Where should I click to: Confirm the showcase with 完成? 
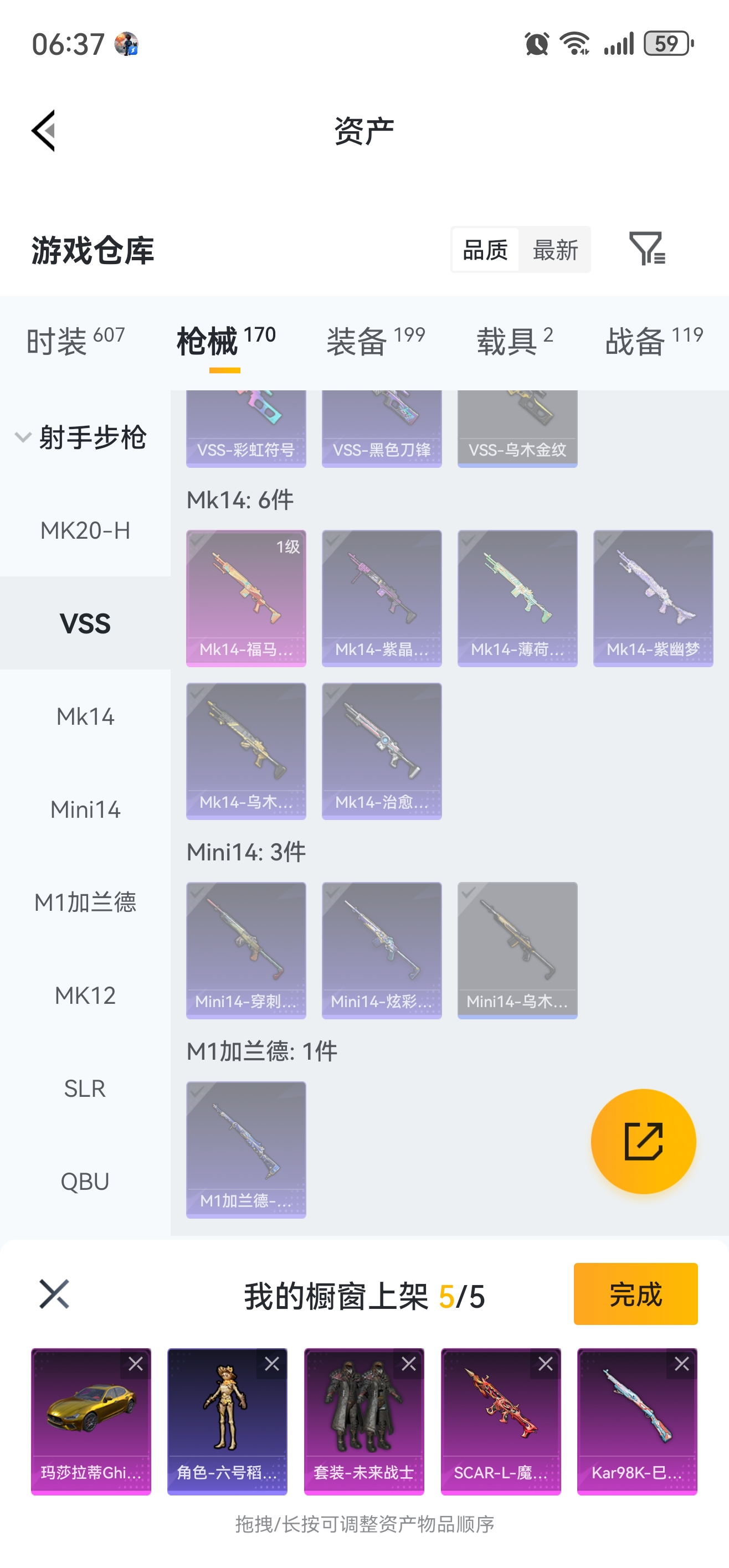(635, 1293)
